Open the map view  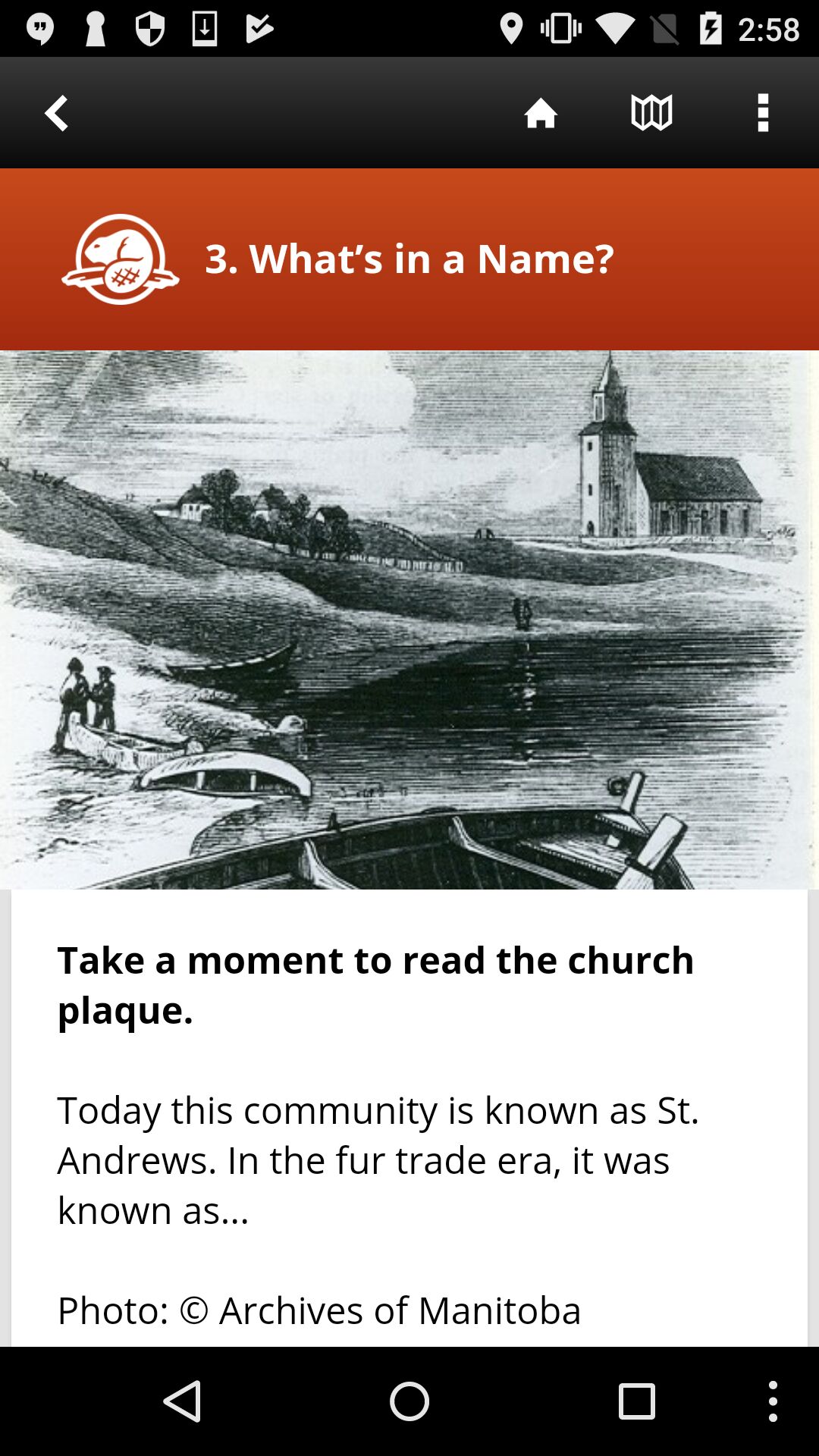tap(651, 113)
